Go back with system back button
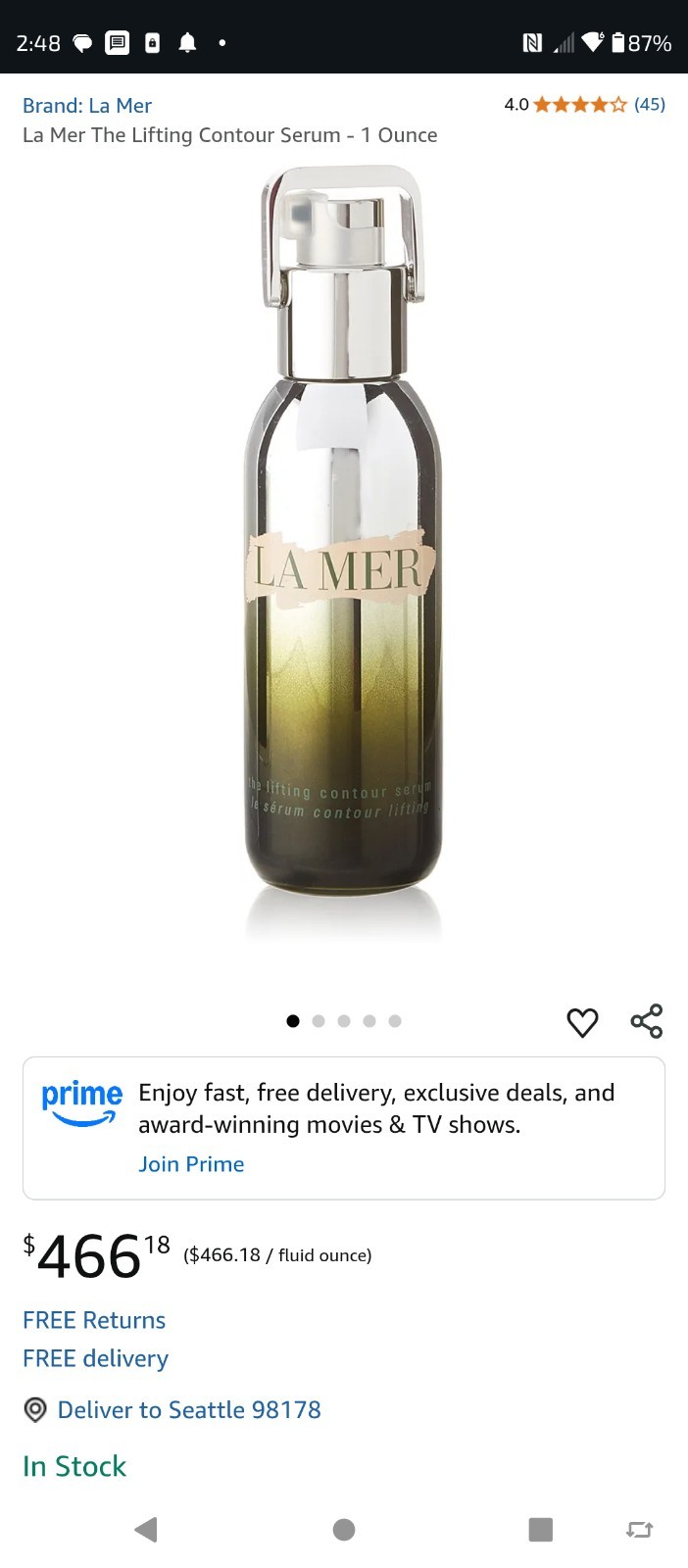The image size is (688, 1568). click(146, 1530)
